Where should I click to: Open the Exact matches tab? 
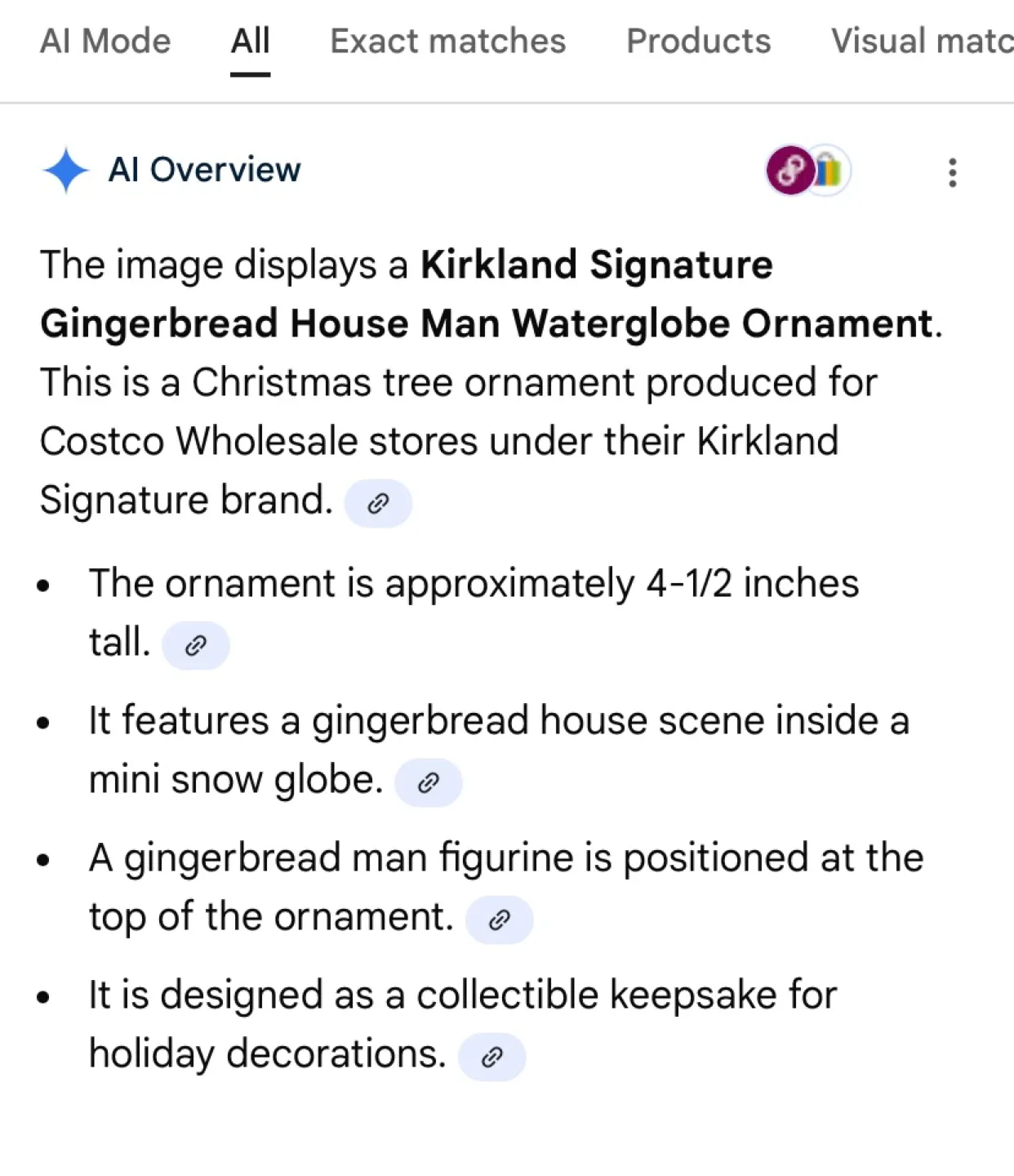[x=447, y=41]
